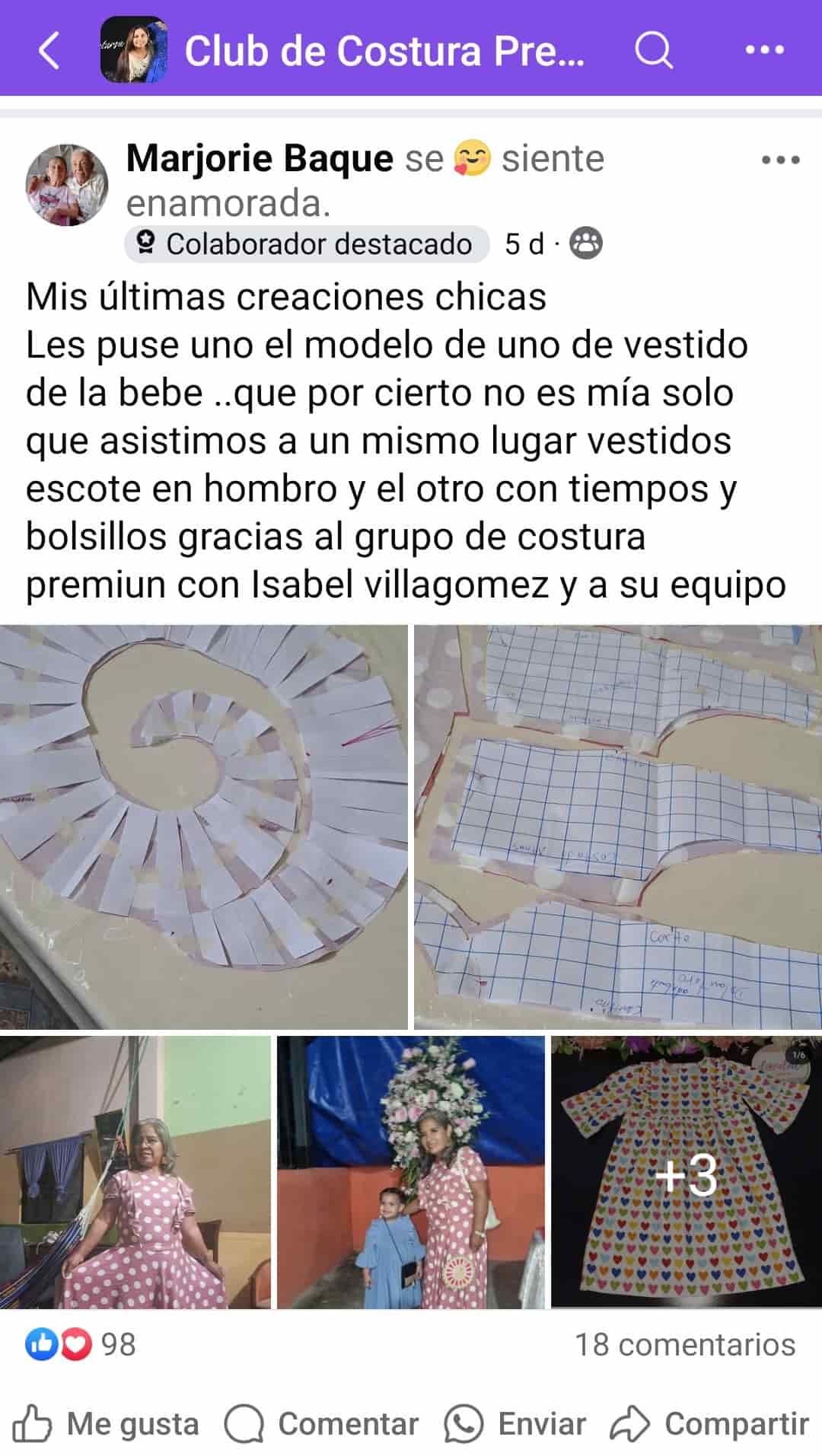822x1456 pixels.
Task: Open group title Club de Costura
Action: [384, 51]
